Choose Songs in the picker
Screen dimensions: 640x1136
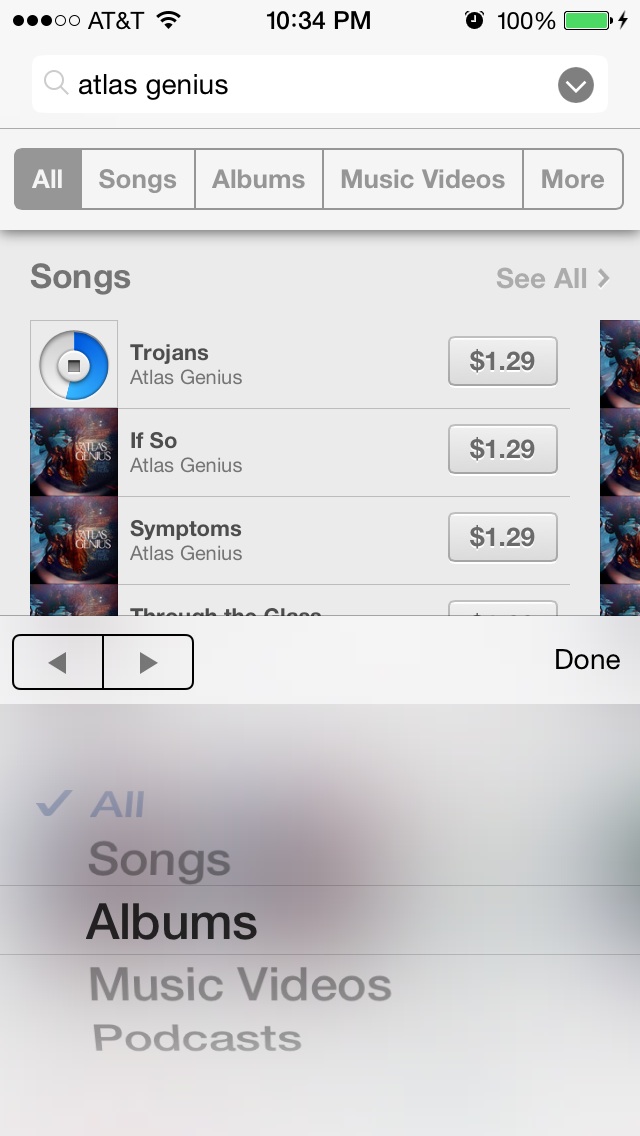(x=159, y=860)
